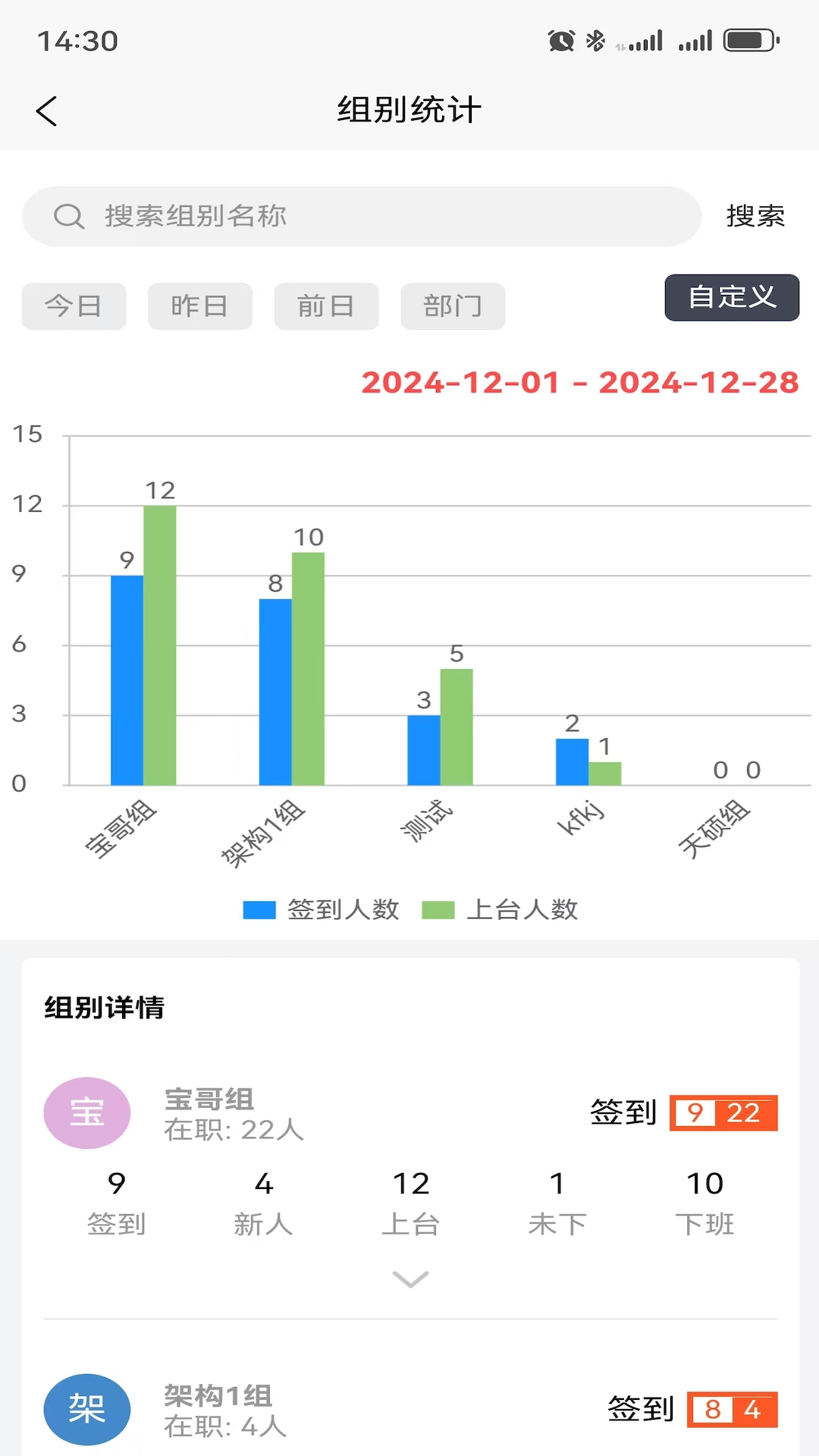Tap the date range 2024-12-01 - 2024-12-28
819x1456 pixels.
click(x=579, y=383)
